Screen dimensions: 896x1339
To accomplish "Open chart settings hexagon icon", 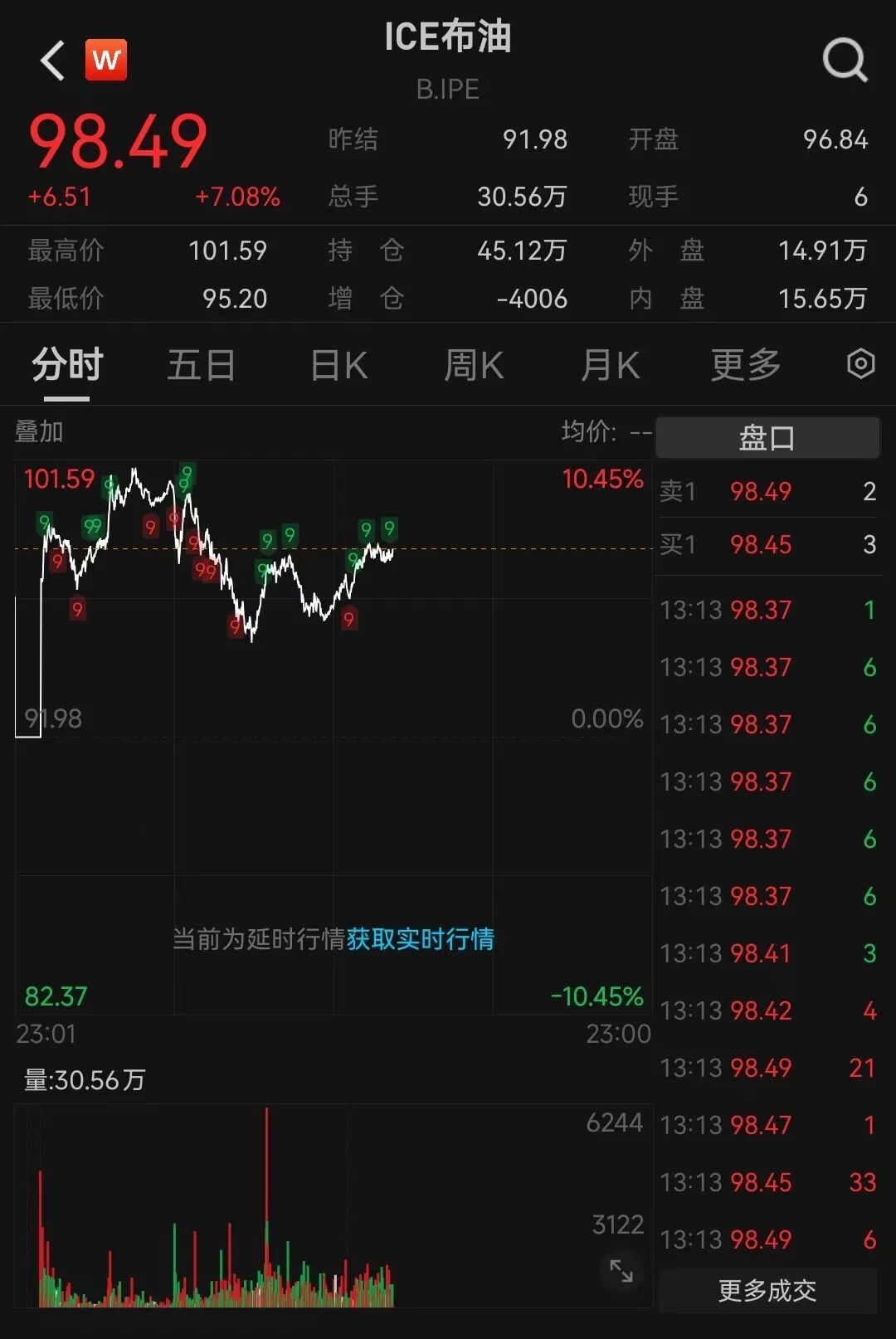I will click(x=860, y=364).
